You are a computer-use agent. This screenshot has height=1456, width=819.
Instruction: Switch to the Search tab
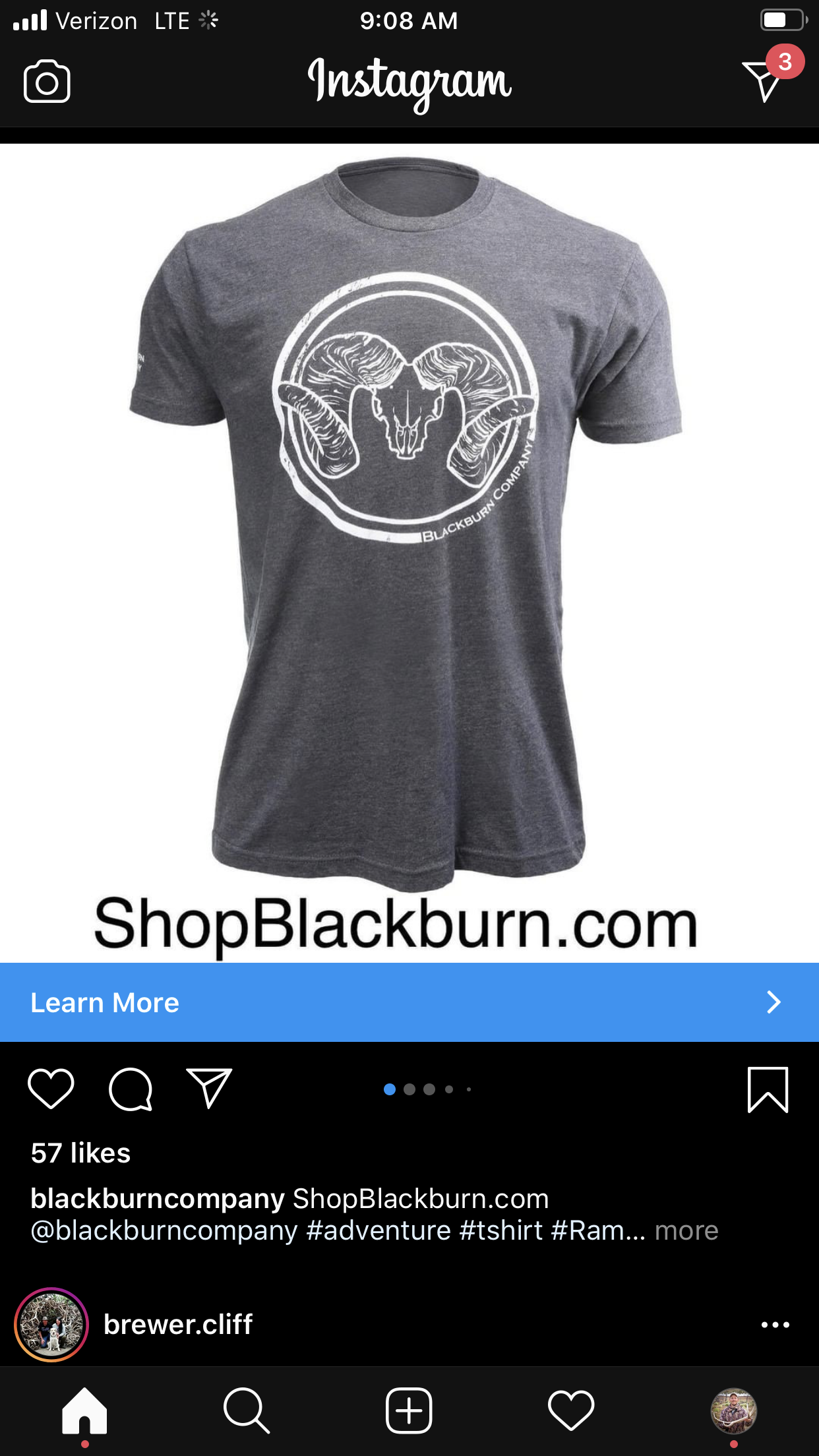pyautogui.click(x=247, y=1410)
